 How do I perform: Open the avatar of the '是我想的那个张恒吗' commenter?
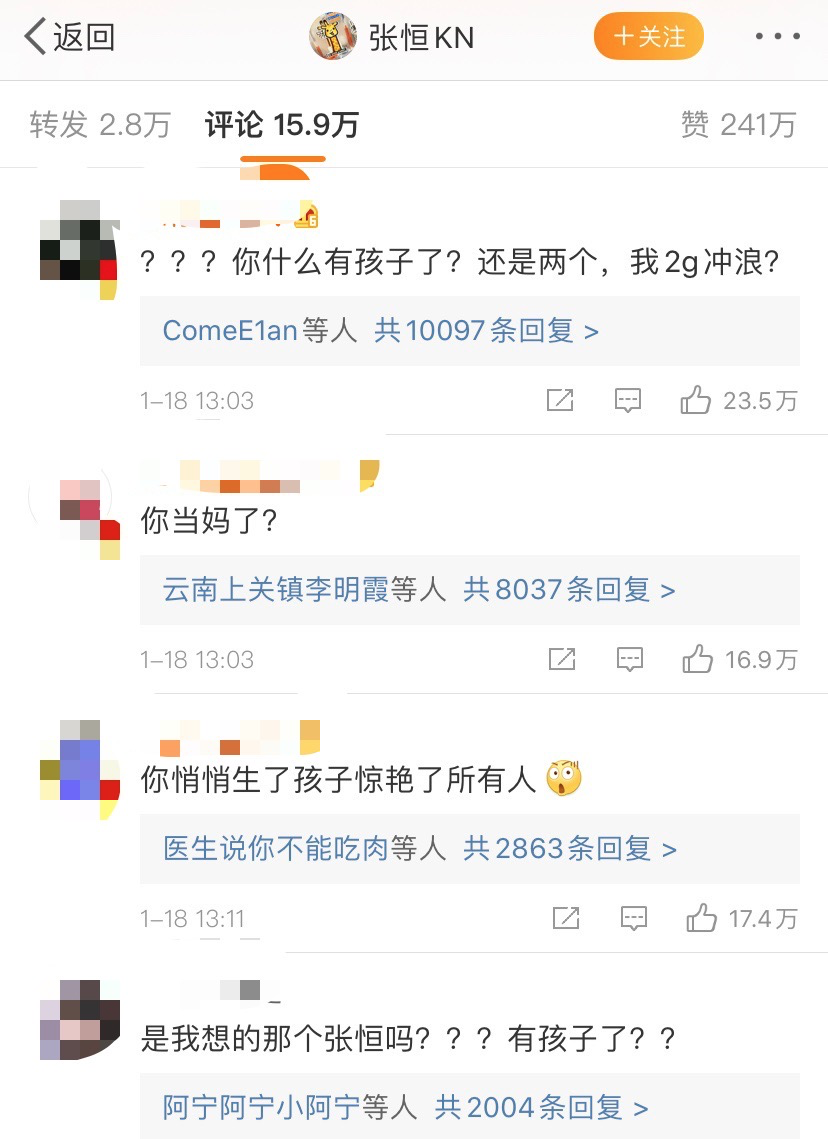79,1019
